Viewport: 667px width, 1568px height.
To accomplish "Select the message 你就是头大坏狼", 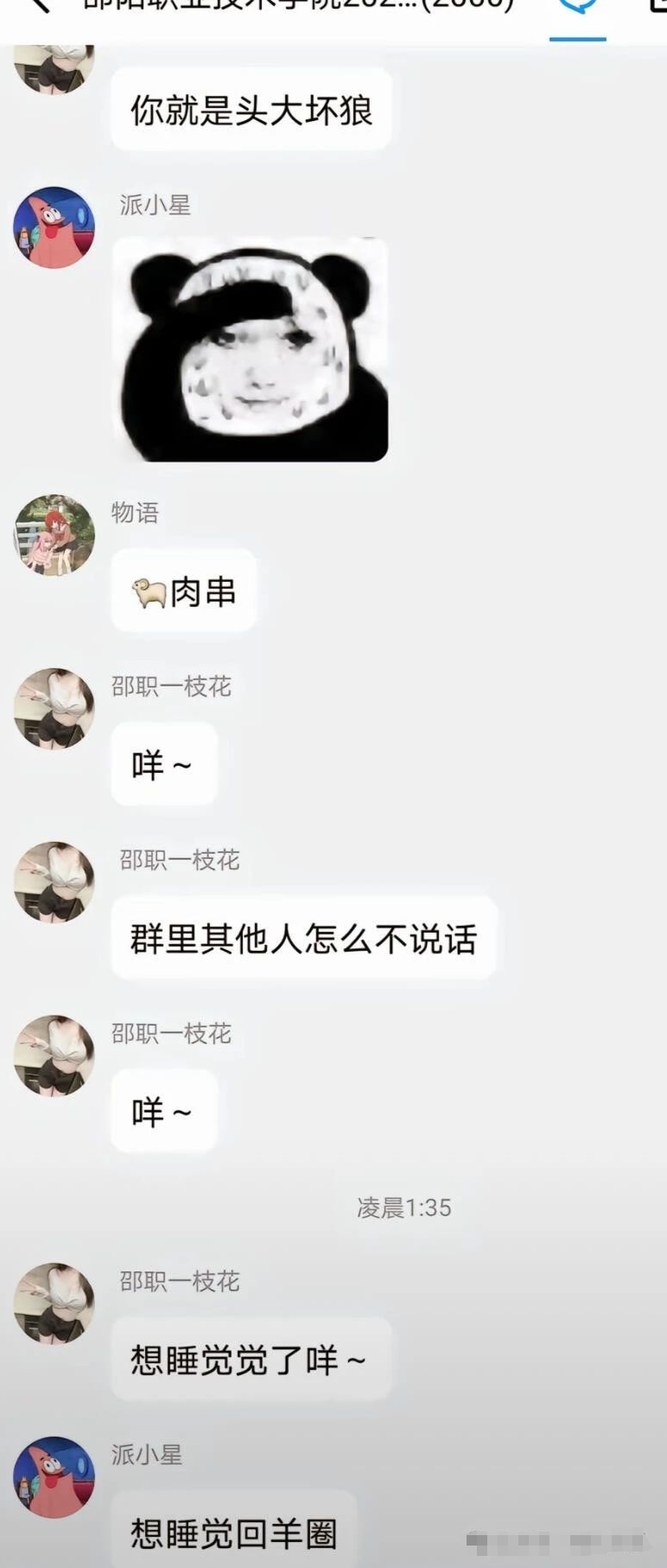I will click(251, 108).
